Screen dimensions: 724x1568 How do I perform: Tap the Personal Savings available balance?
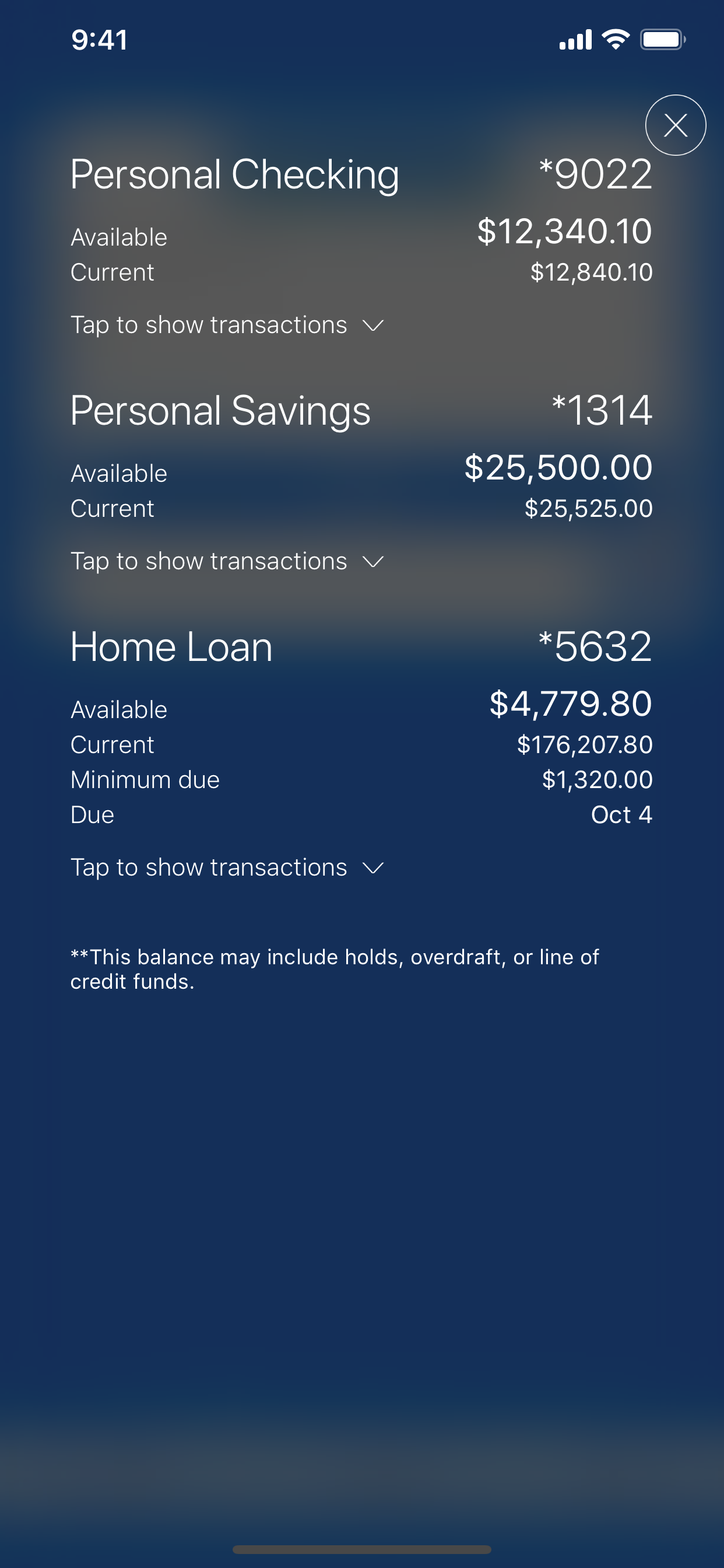(558, 468)
